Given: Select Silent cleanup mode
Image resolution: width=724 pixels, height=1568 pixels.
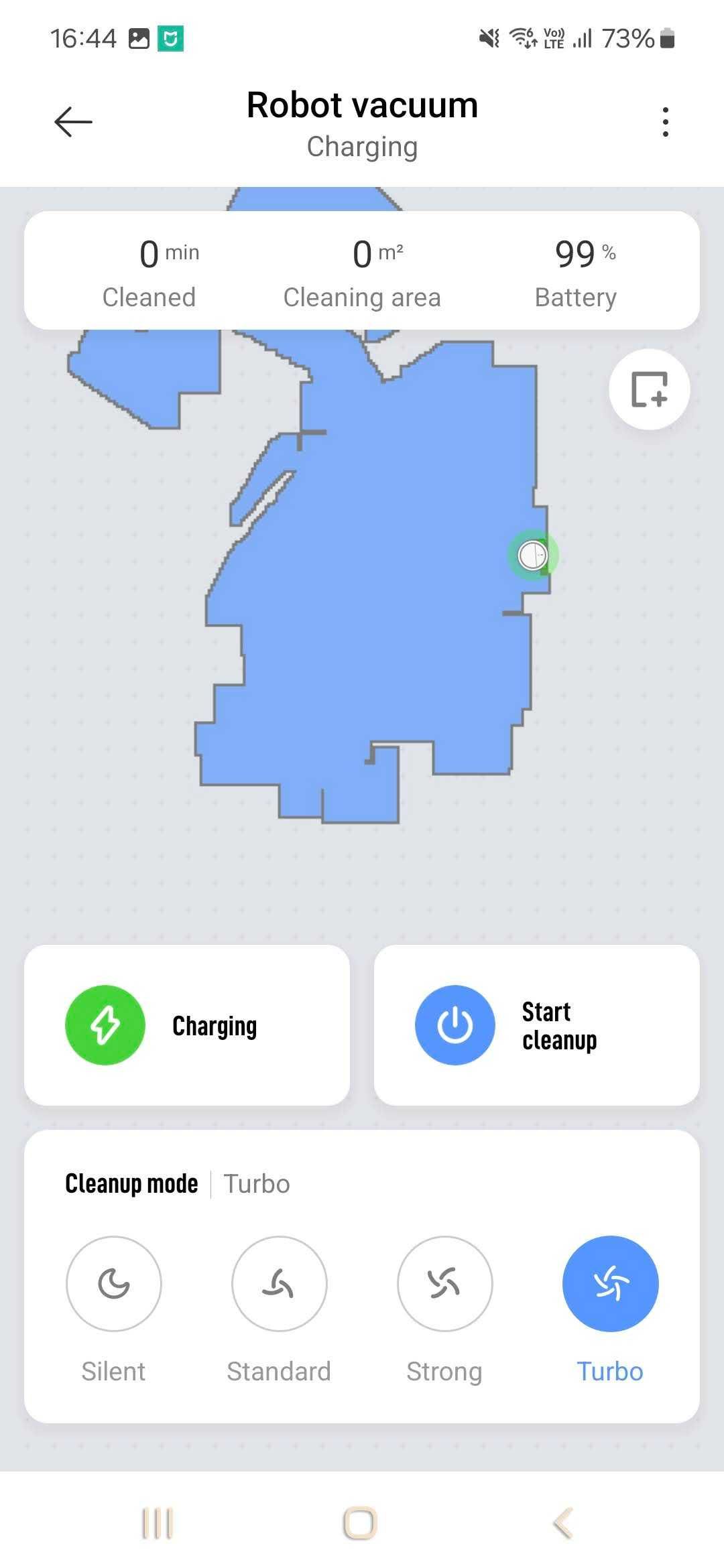Looking at the screenshot, I should coord(113,1283).
